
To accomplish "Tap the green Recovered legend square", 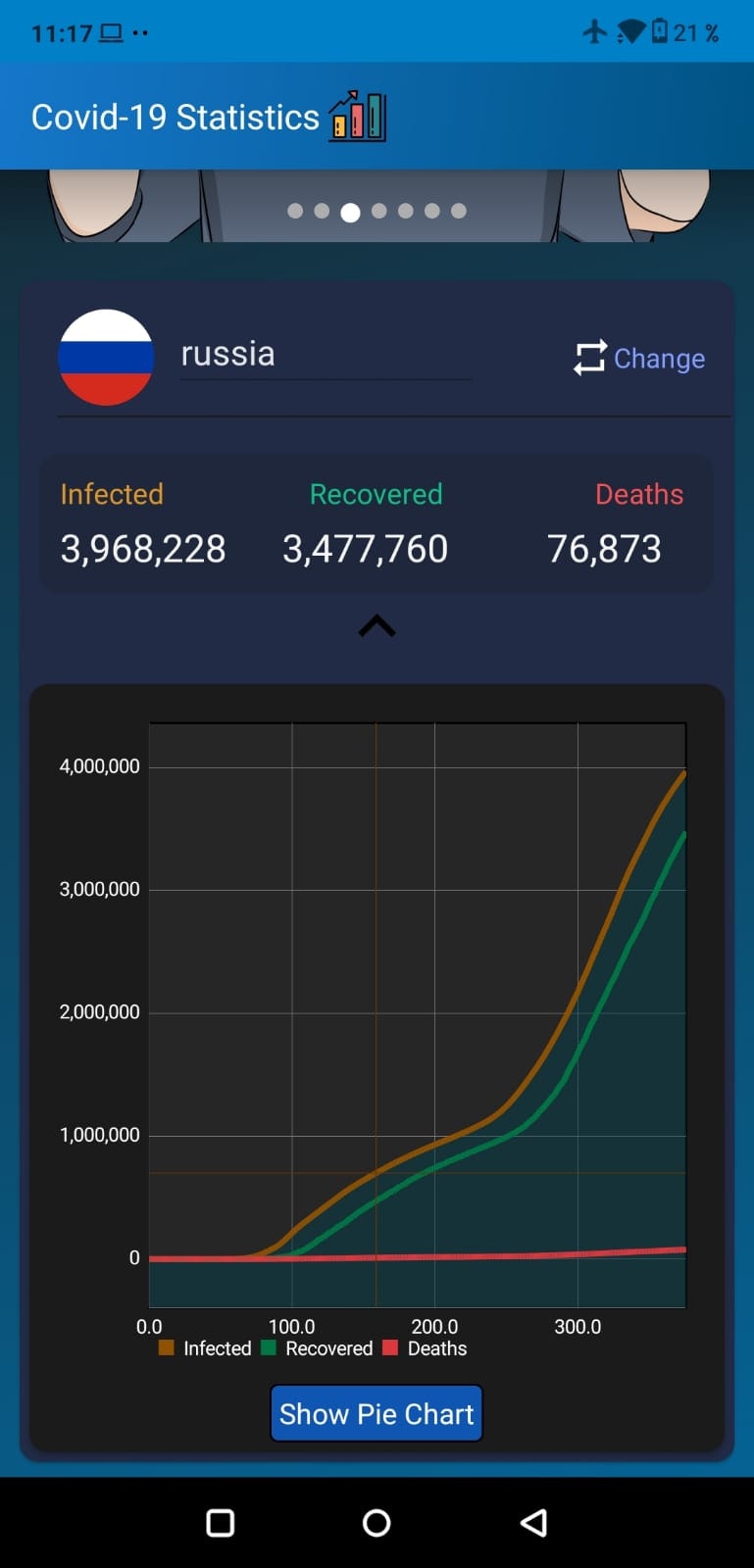I will click(267, 1347).
